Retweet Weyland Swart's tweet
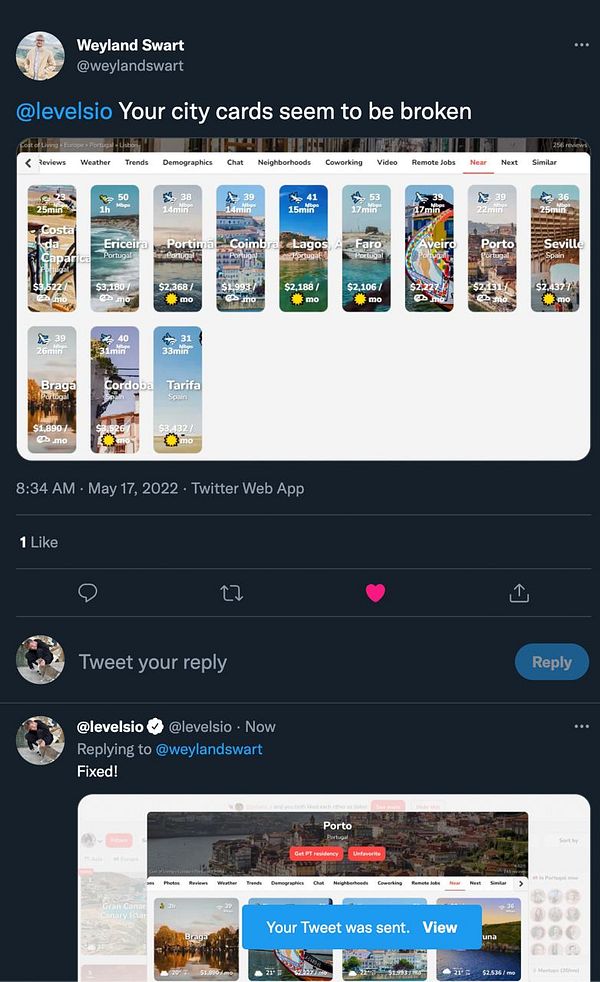Image resolution: width=600 pixels, height=982 pixels. pos(231,593)
